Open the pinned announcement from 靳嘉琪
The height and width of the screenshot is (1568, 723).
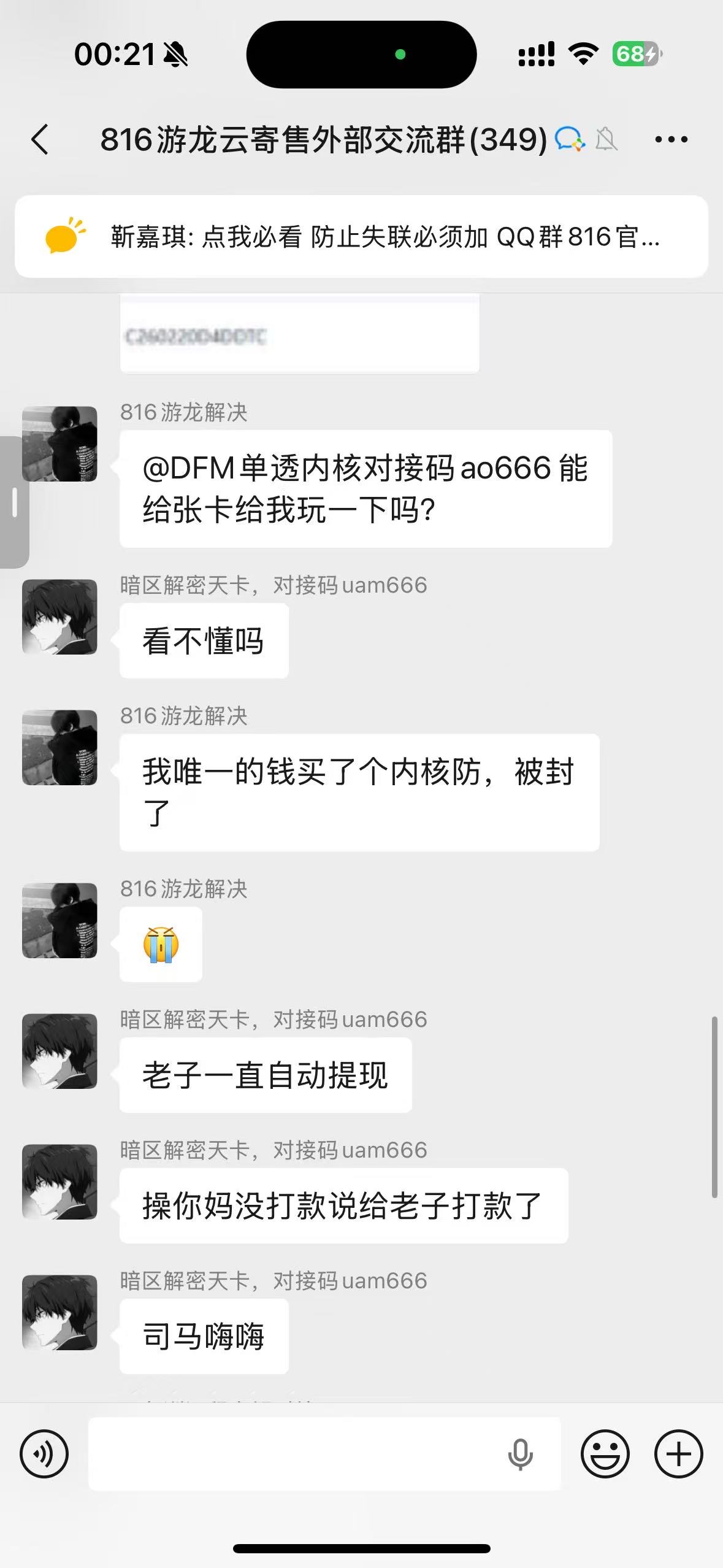tap(361, 237)
